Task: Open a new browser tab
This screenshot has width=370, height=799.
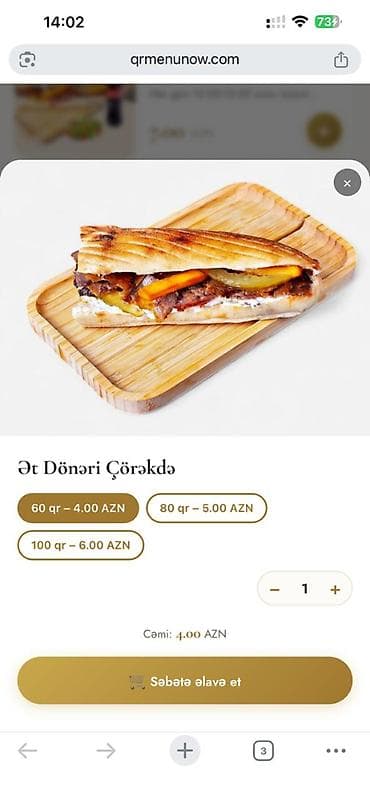Action: [x=184, y=751]
